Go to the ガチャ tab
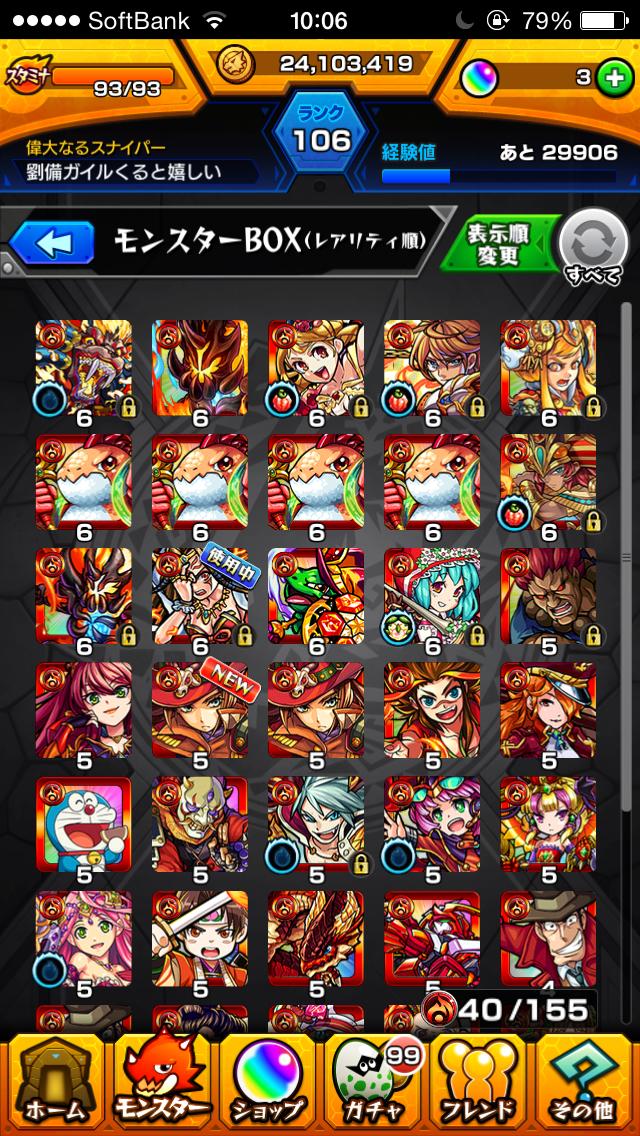Screen dimensions: 640x1136 373,1082
